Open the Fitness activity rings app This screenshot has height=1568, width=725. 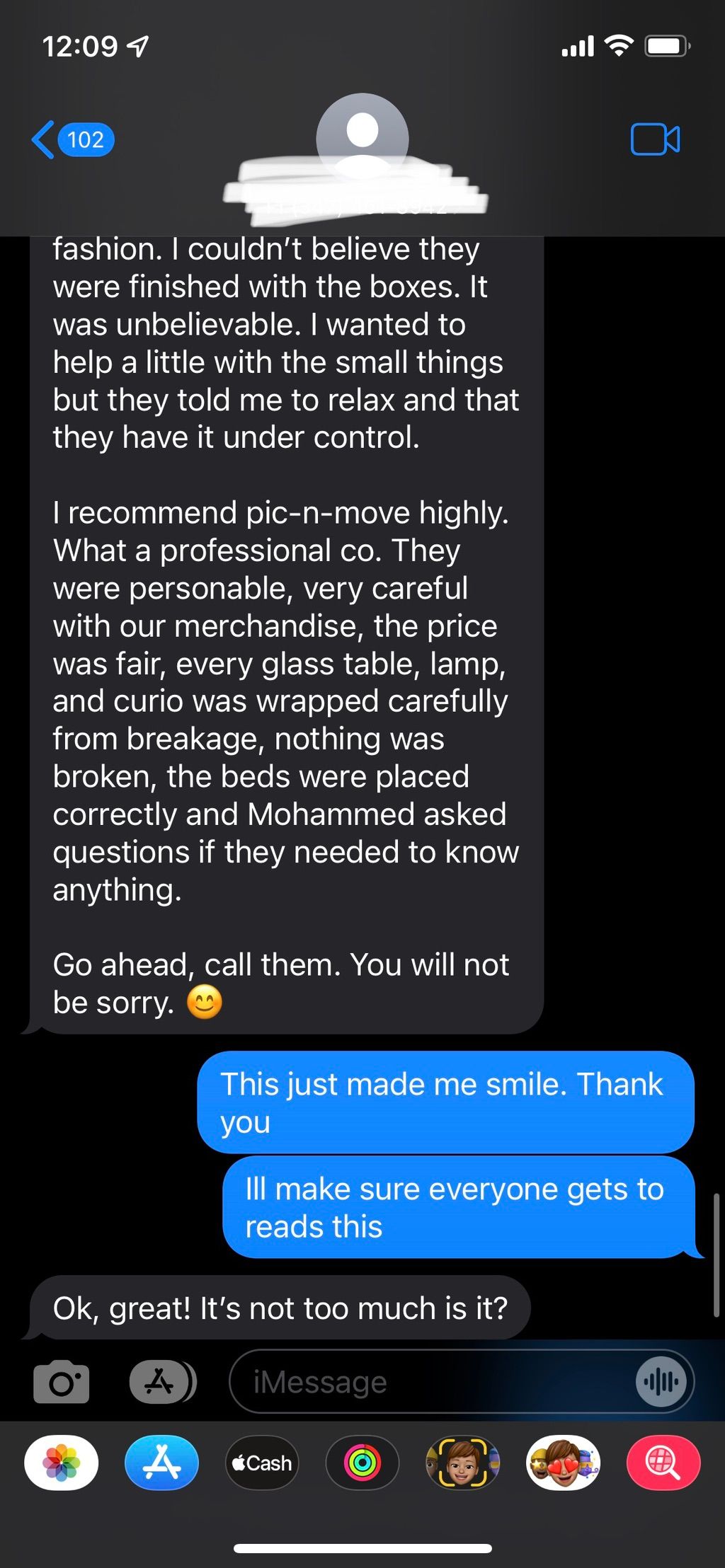(x=362, y=1463)
